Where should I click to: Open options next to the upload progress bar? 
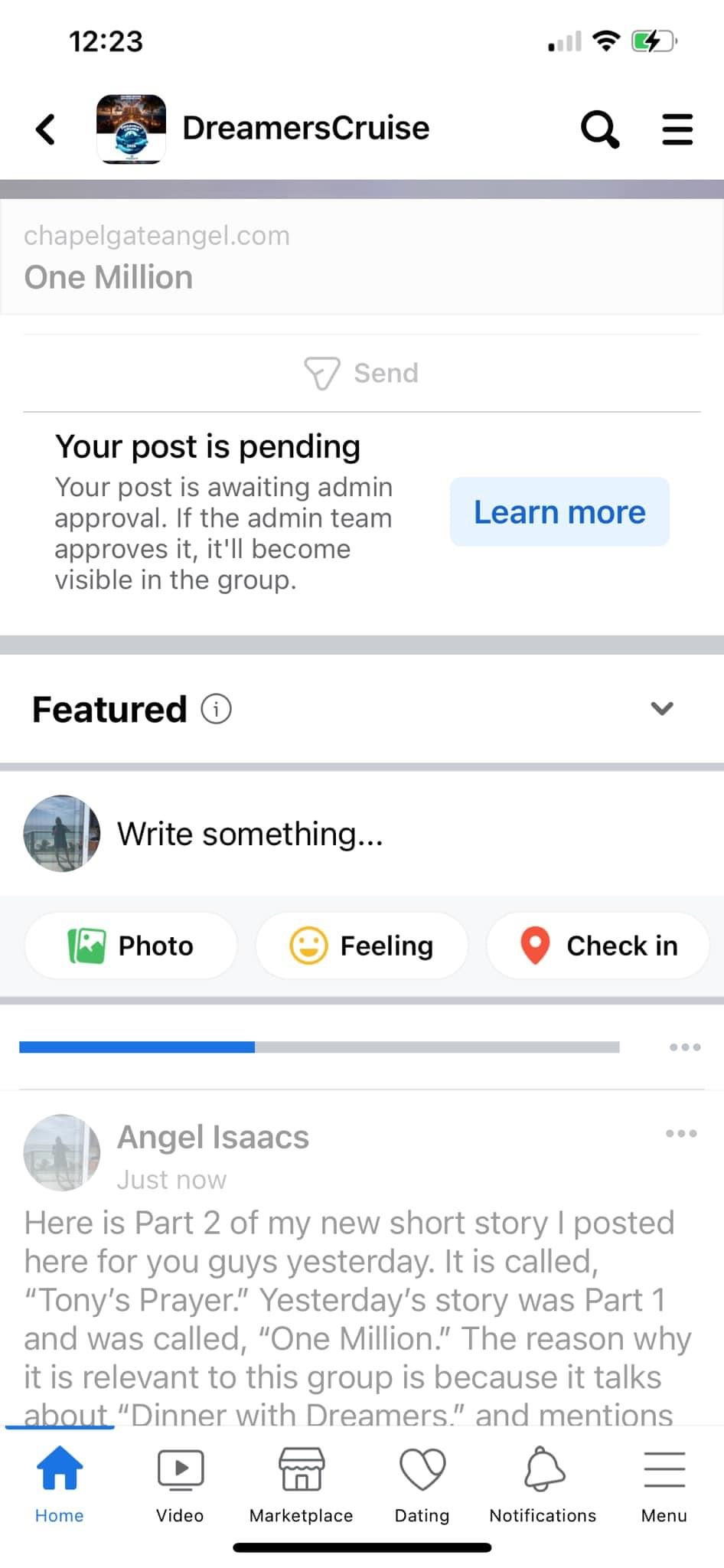click(684, 1047)
